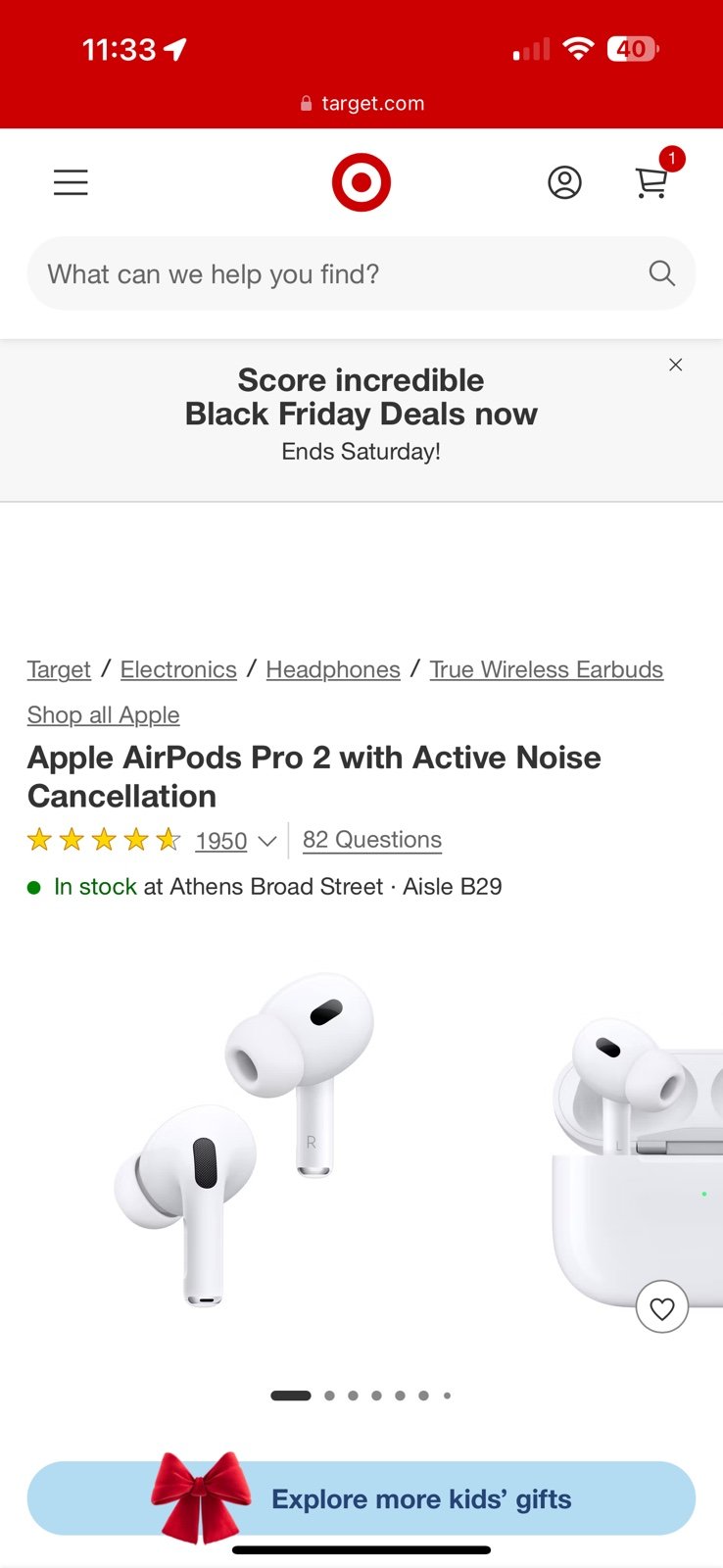Dismiss the Black Friday Deals banner
The height and width of the screenshot is (1568, 723).
click(x=675, y=365)
